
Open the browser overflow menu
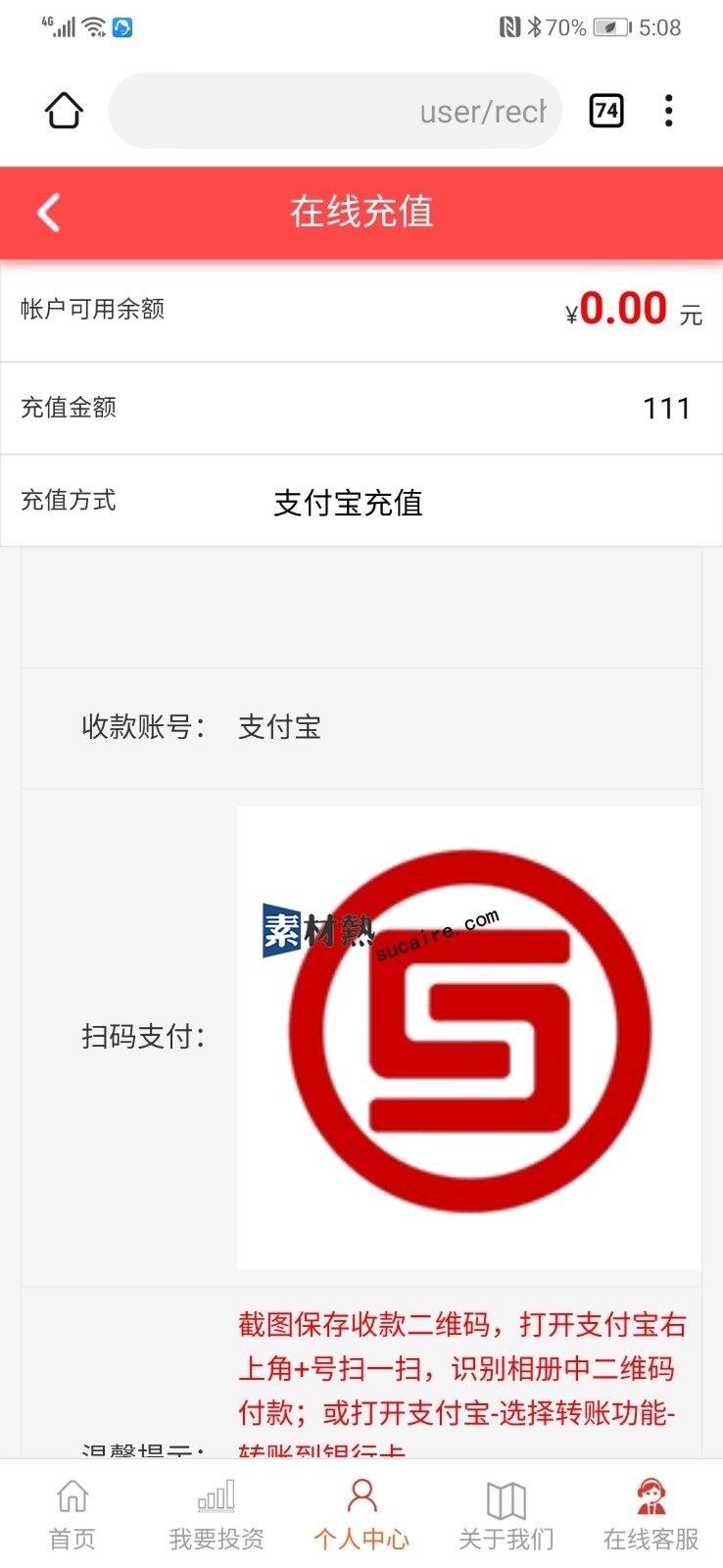[669, 111]
